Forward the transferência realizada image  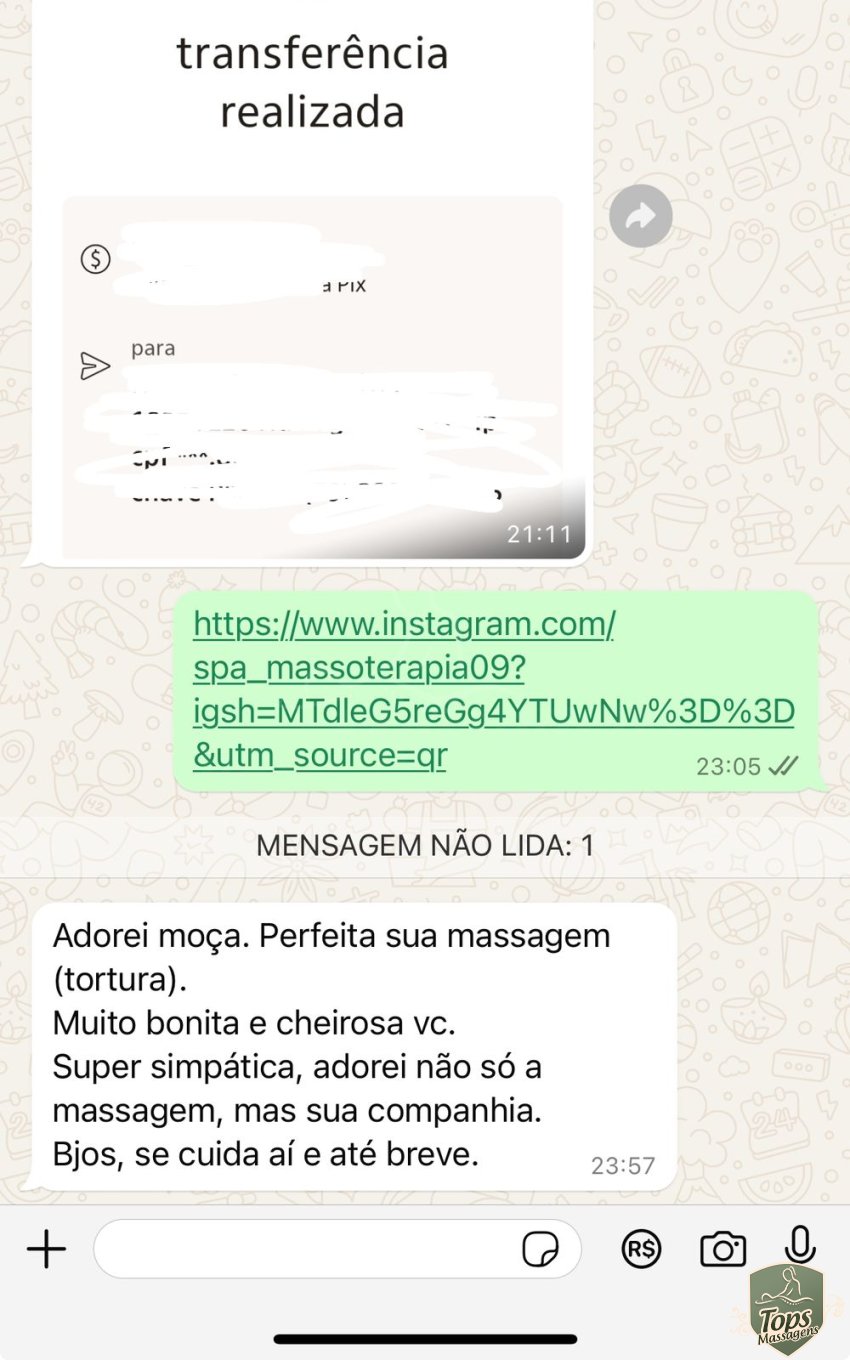[x=641, y=216]
